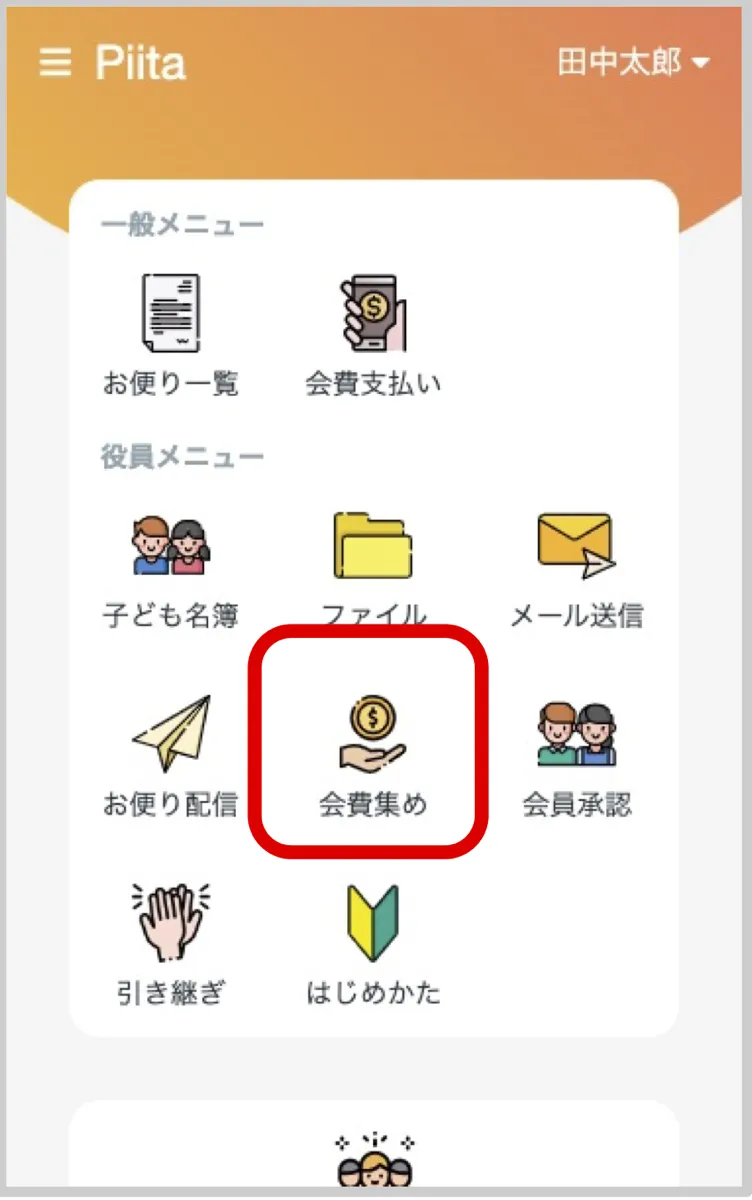752x1200 pixels.
Task: Open 子ども名簿 children roster
Action: click(171, 567)
